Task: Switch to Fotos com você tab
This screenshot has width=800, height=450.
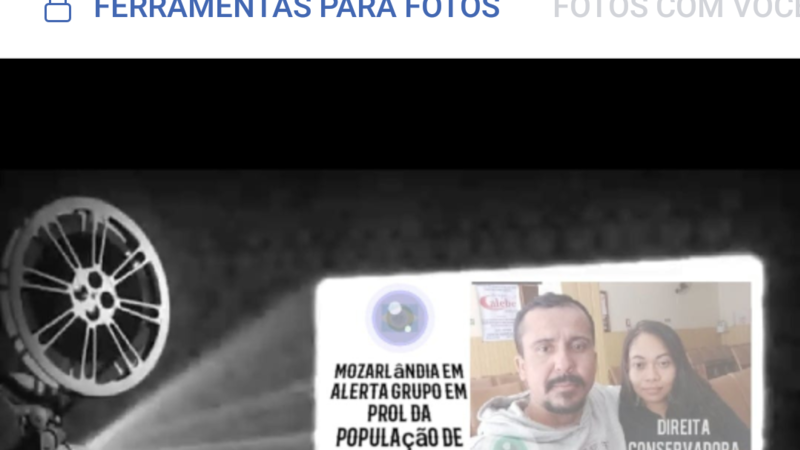Action: 676,11
